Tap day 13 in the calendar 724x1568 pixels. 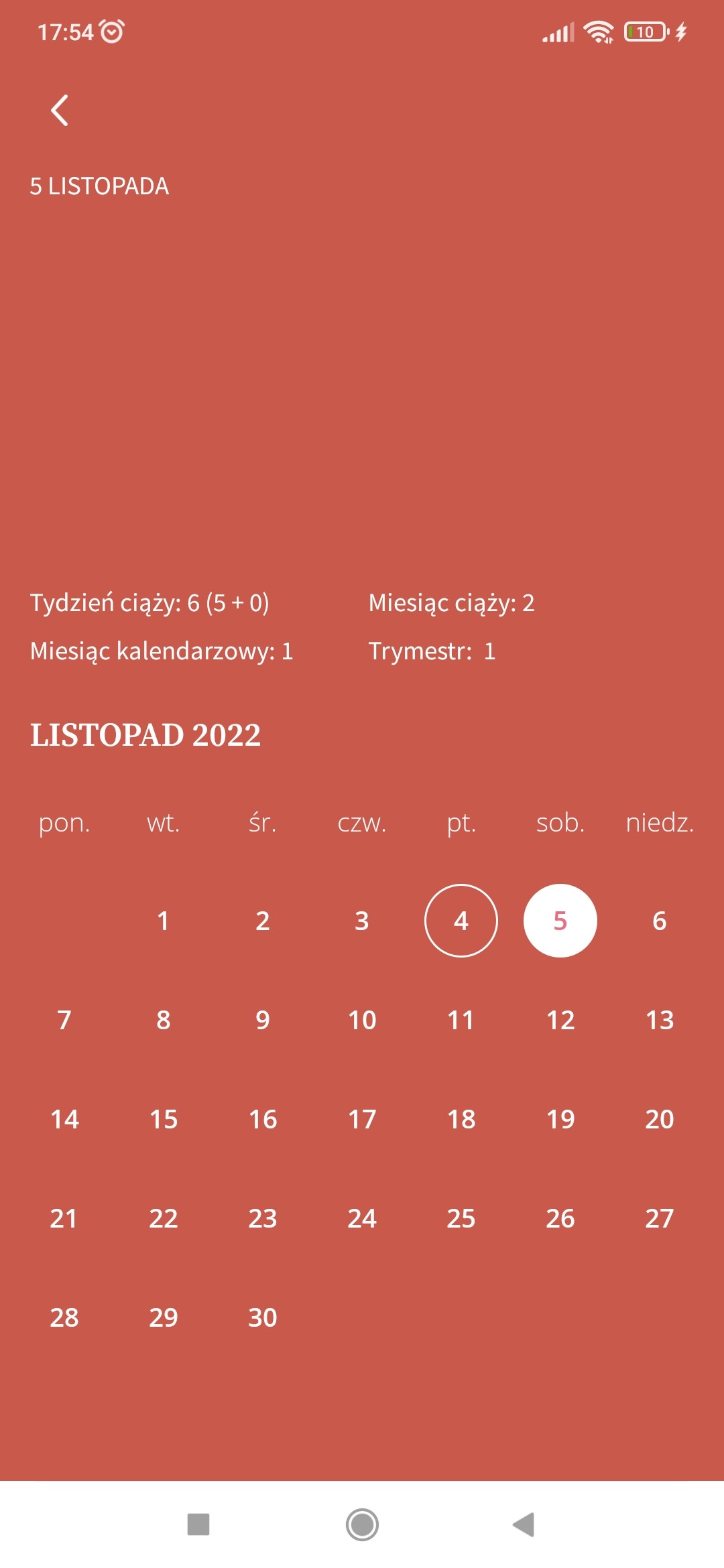tap(659, 1020)
